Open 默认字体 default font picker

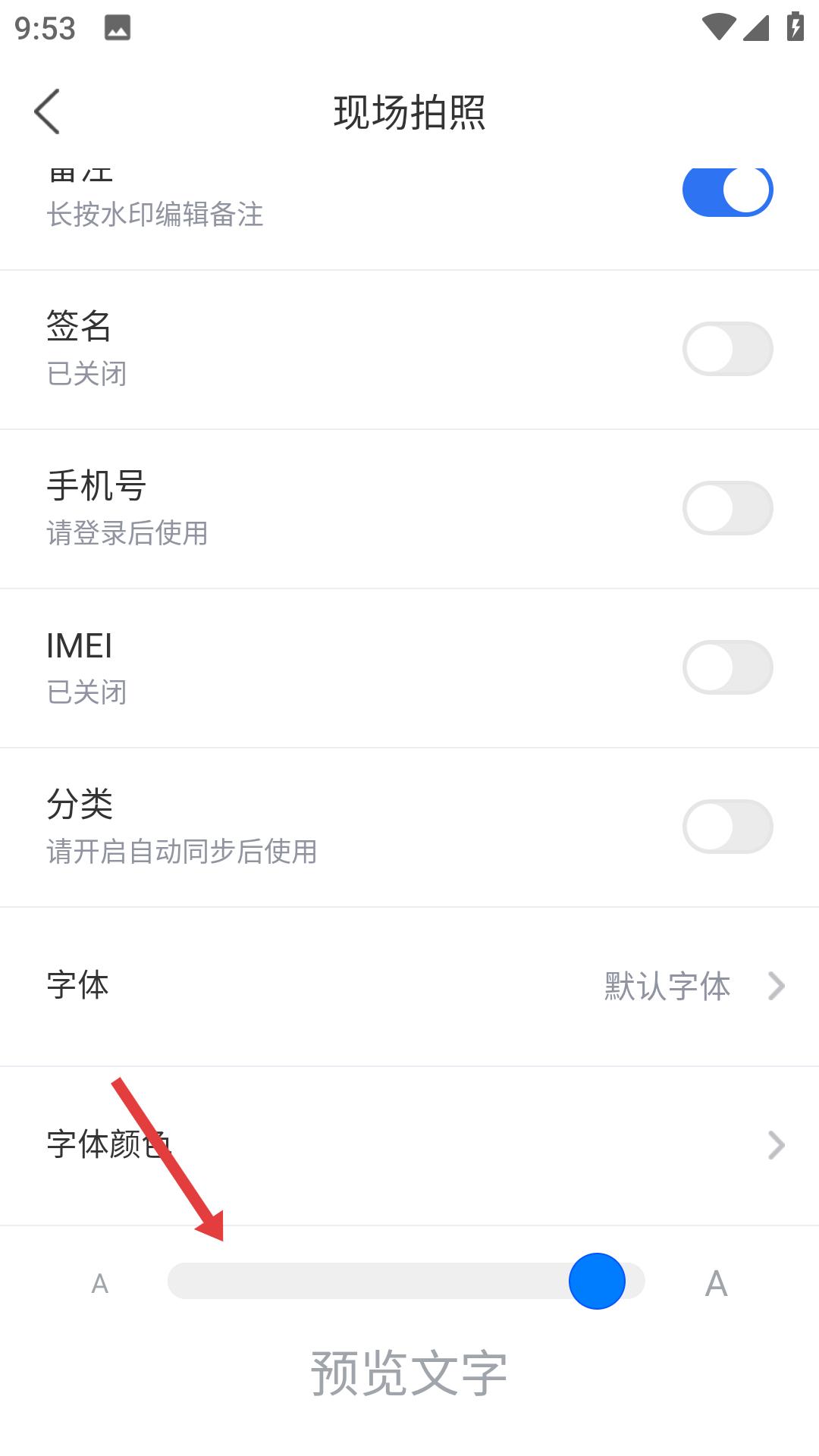pos(666,986)
